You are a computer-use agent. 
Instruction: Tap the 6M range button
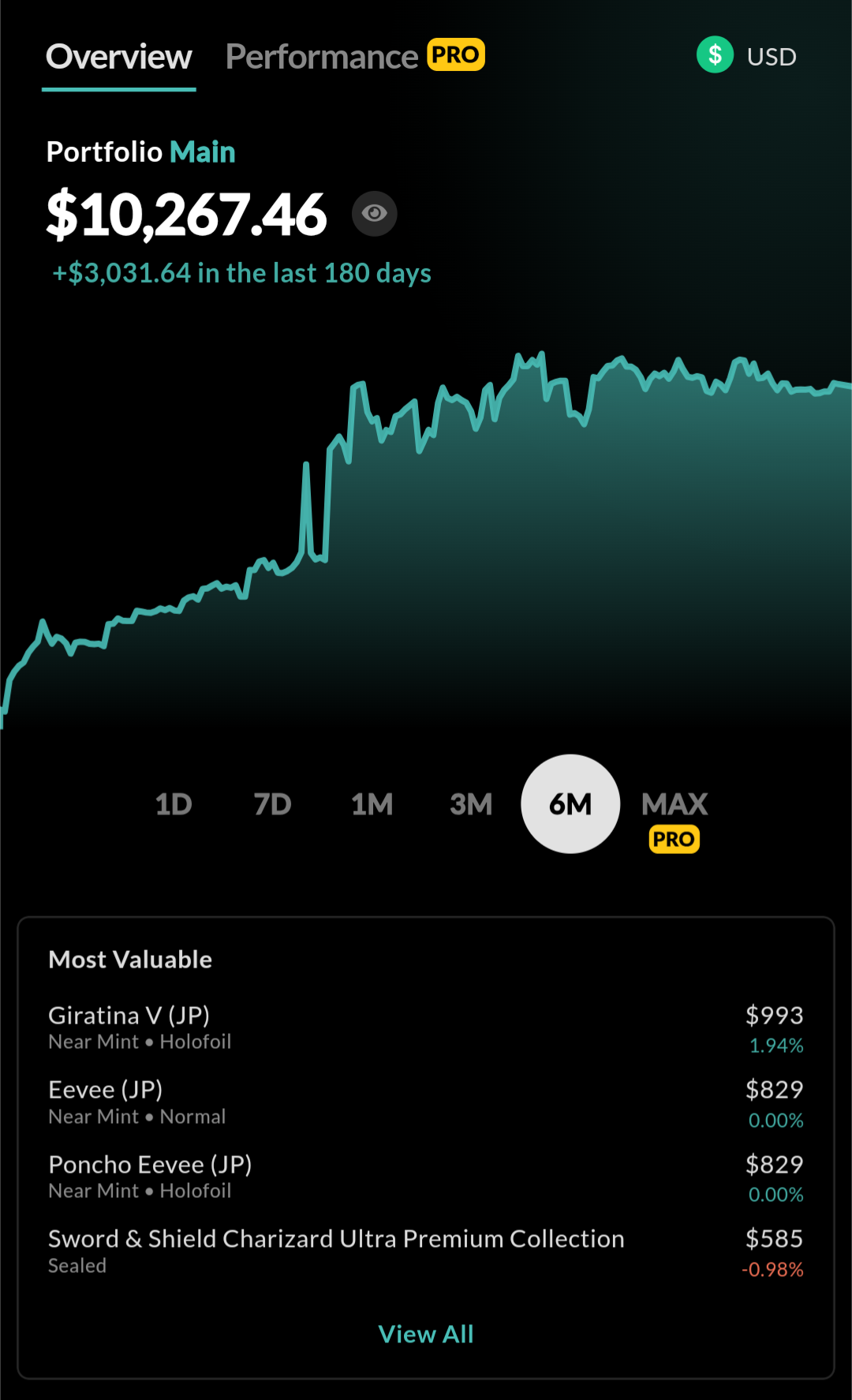click(570, 804)
